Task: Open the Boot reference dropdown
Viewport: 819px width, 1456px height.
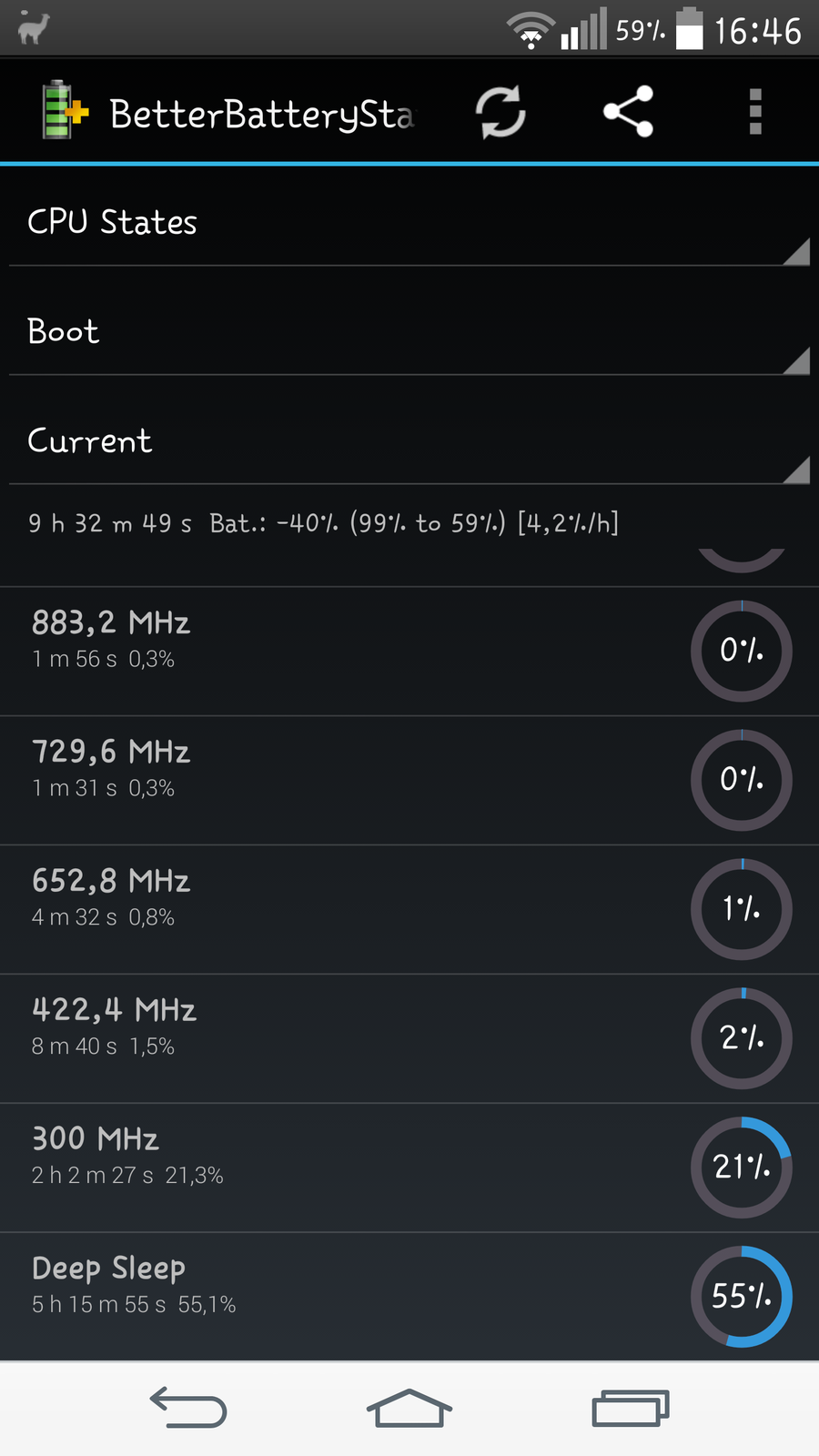Action: coord(409,332)
